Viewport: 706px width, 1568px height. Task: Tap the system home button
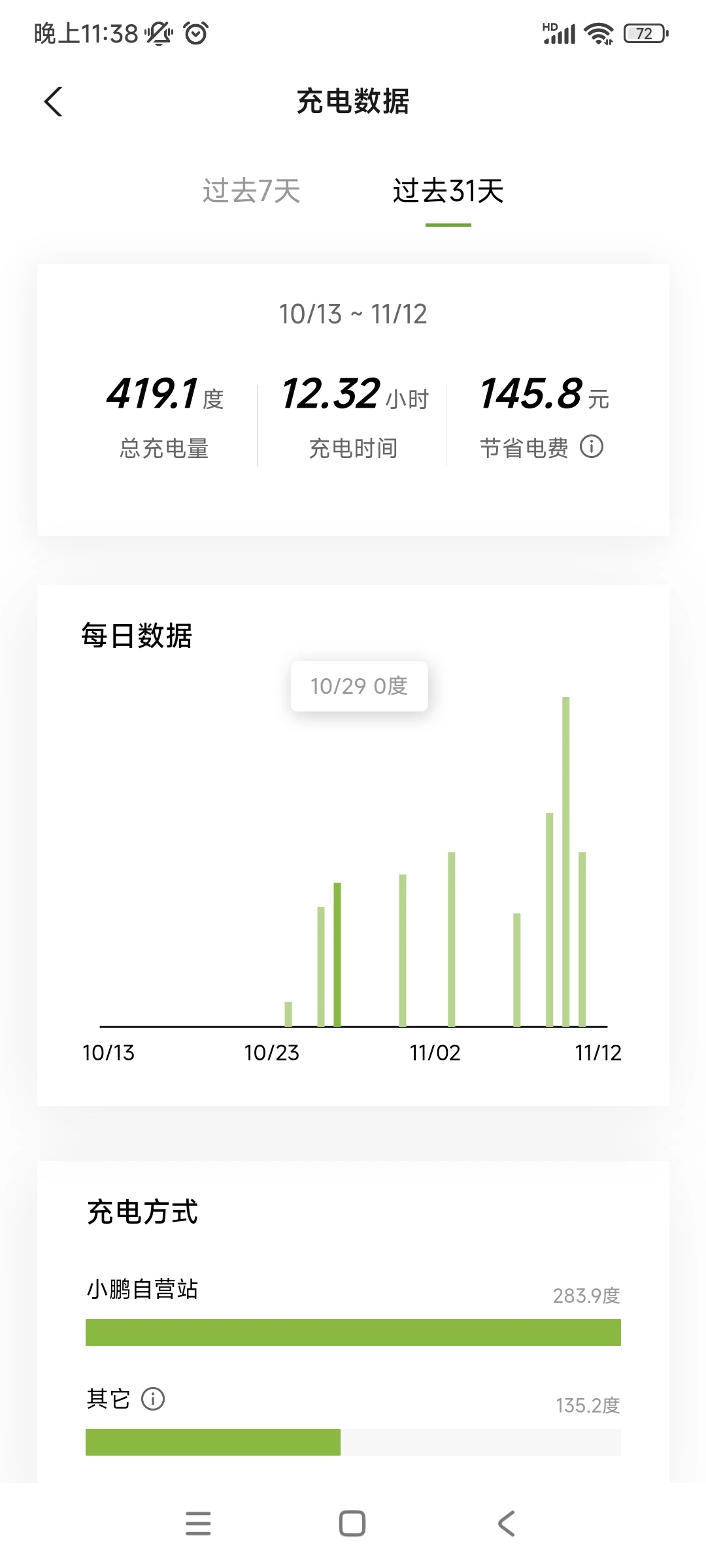tap(352, 1523)
